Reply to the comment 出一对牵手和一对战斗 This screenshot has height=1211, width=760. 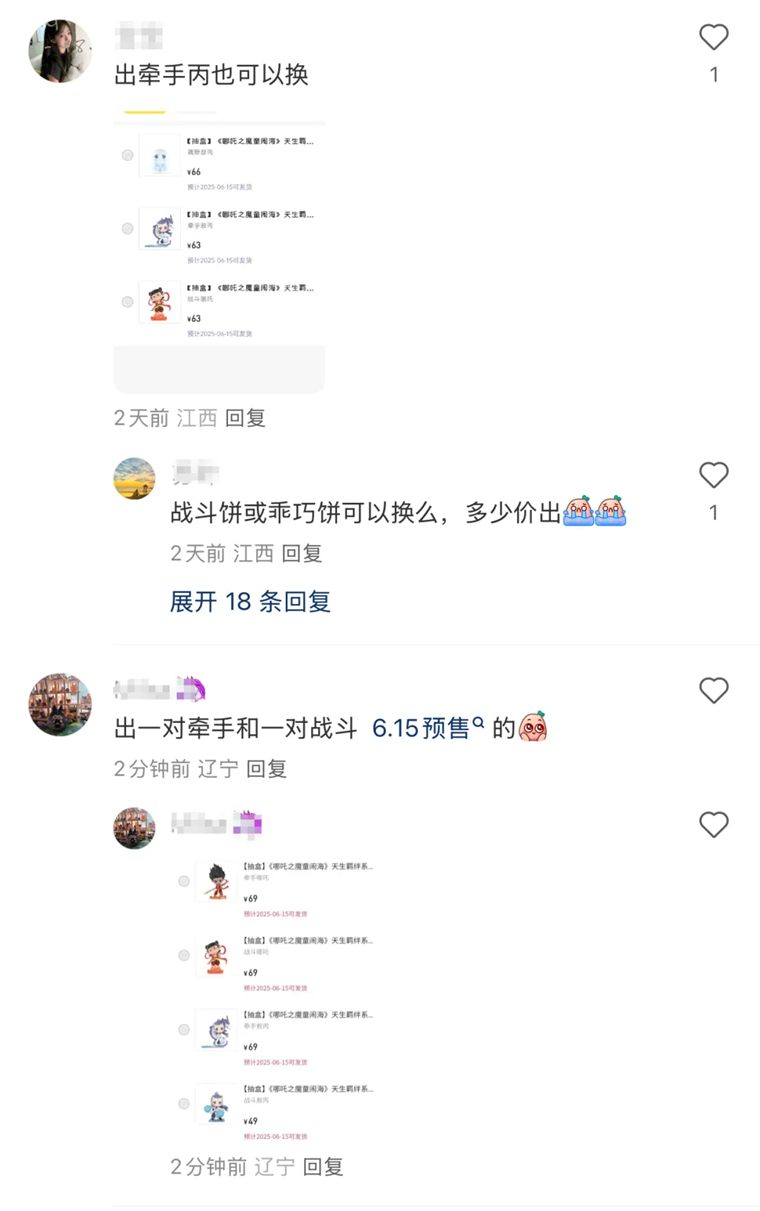[267, 768]
